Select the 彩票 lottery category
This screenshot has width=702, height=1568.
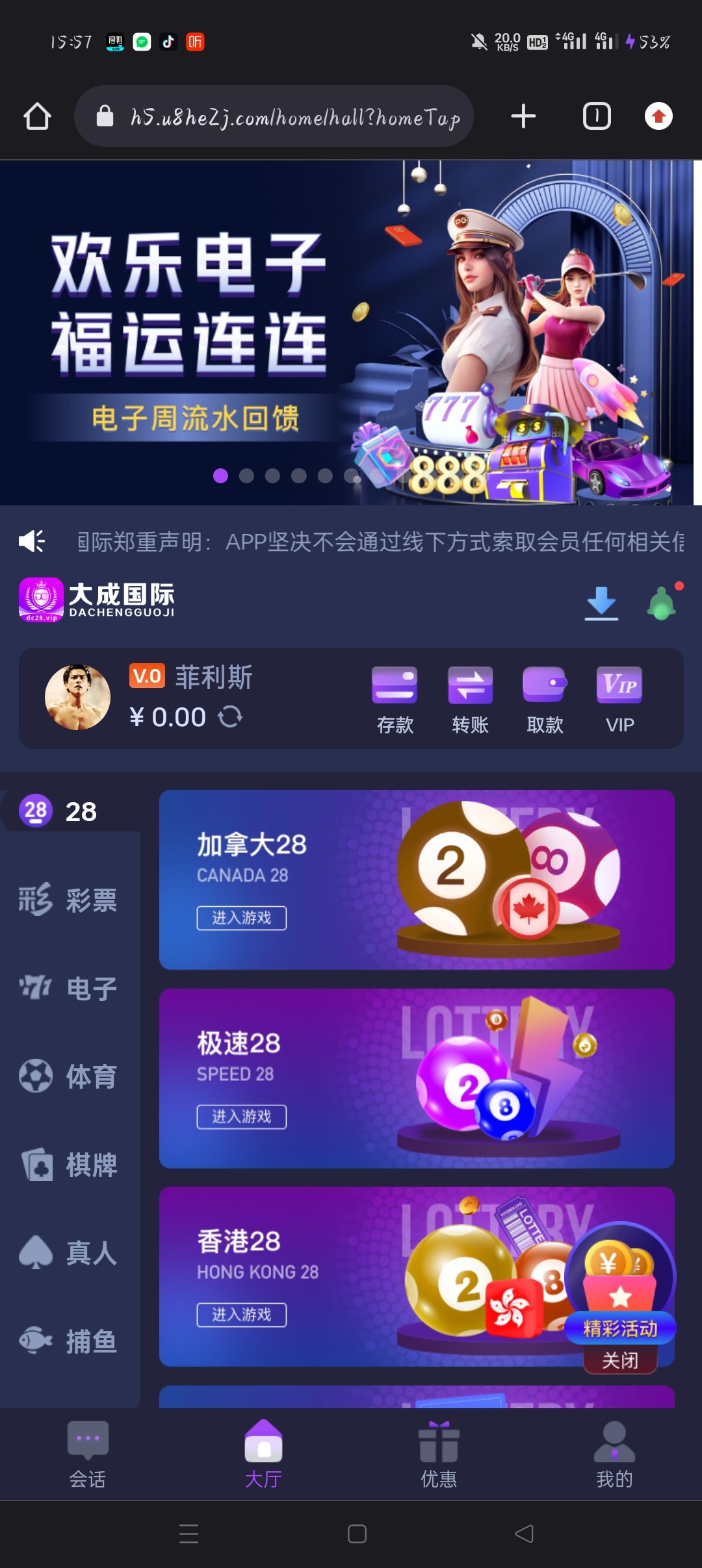[69, 900]
